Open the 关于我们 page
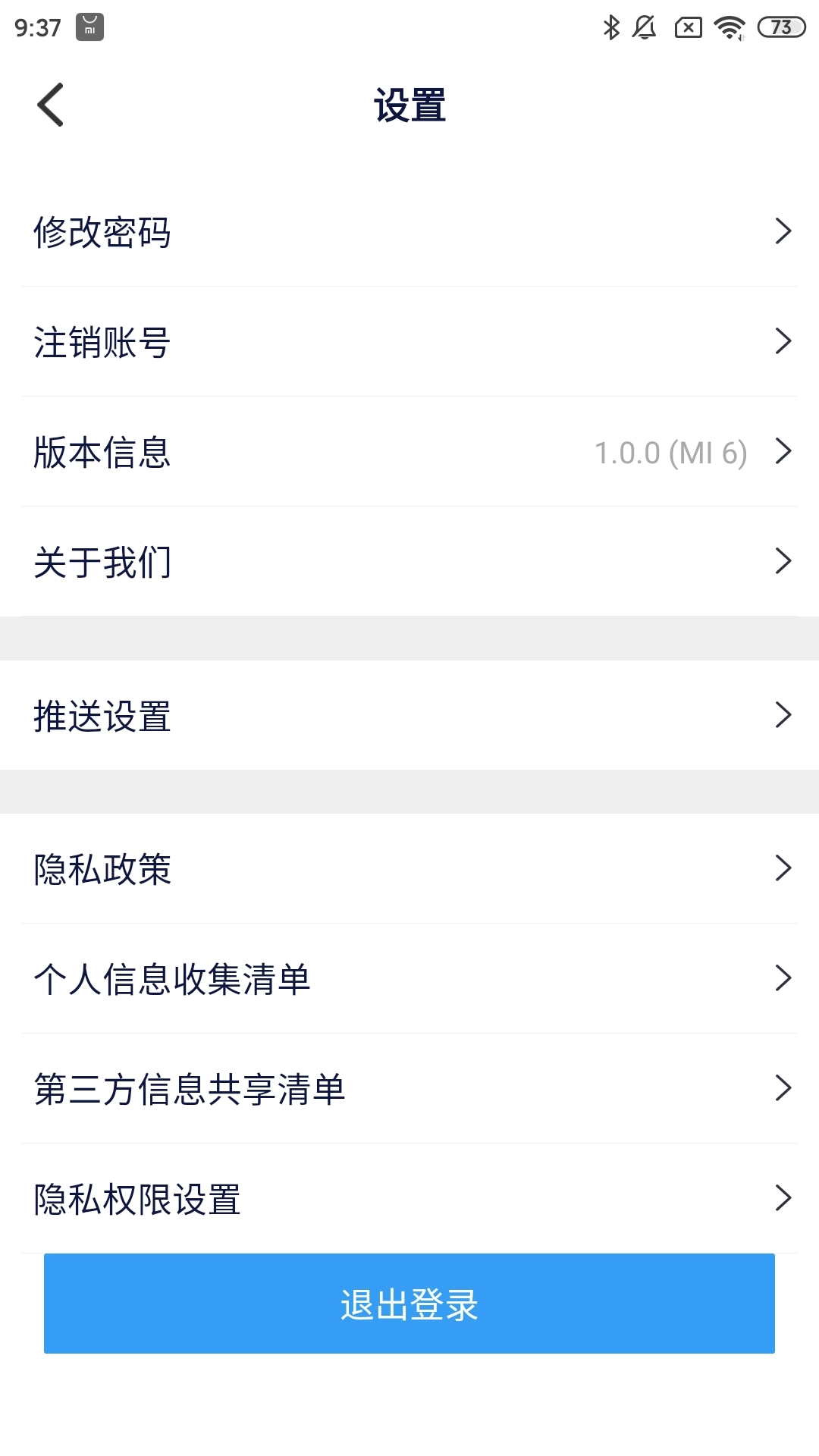 409,562
